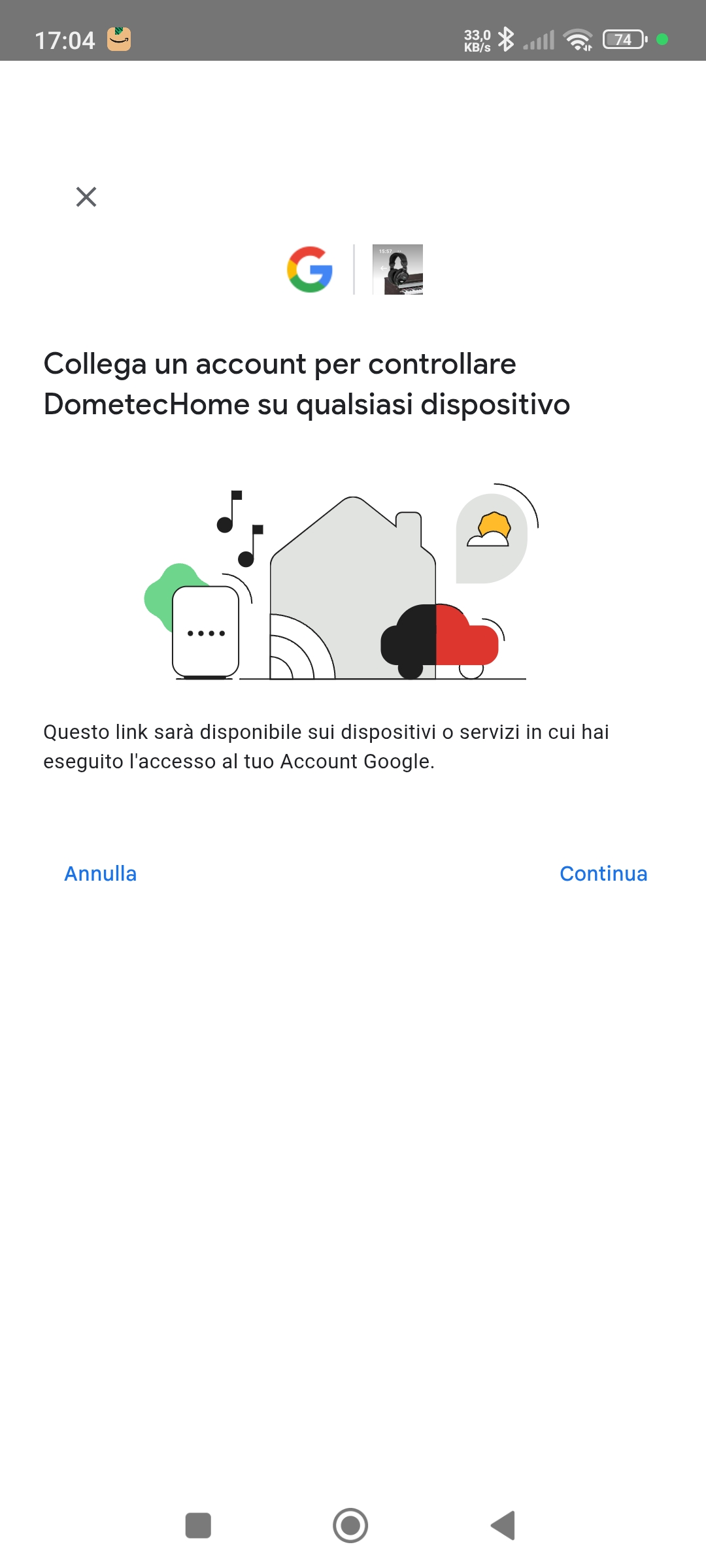The height and width of the screenshot is (1568, 706).
Task: Continue with DometecHome account linking
Action: [x=603, y=874]
